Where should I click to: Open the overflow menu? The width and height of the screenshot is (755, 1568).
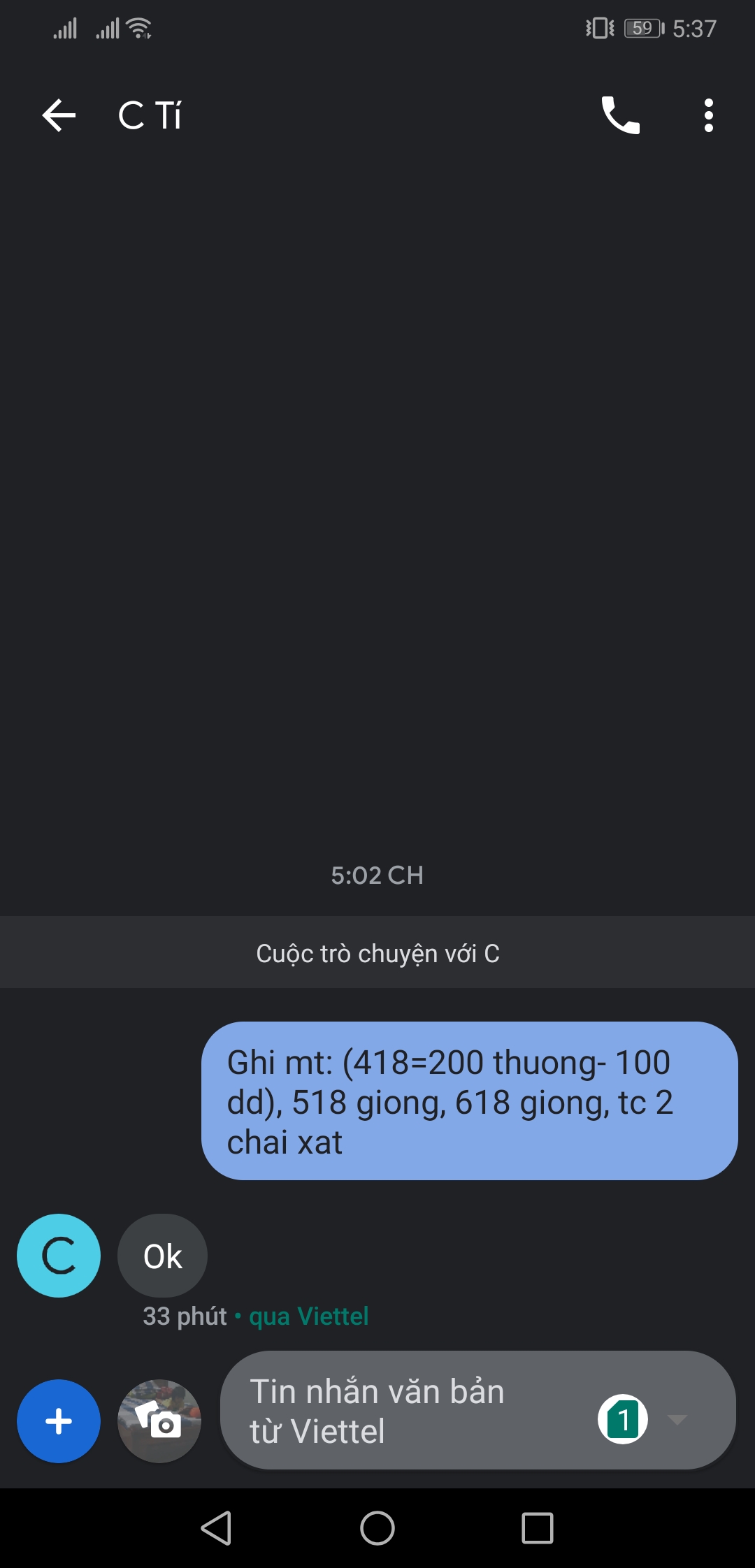tap(708, 115)
